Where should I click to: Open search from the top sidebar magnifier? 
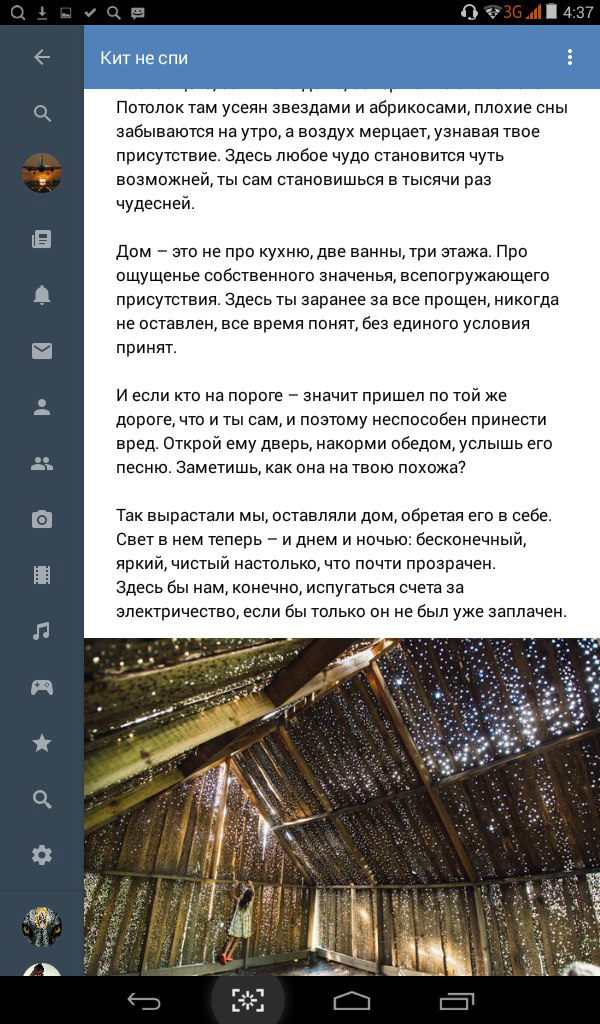[42, 114]
